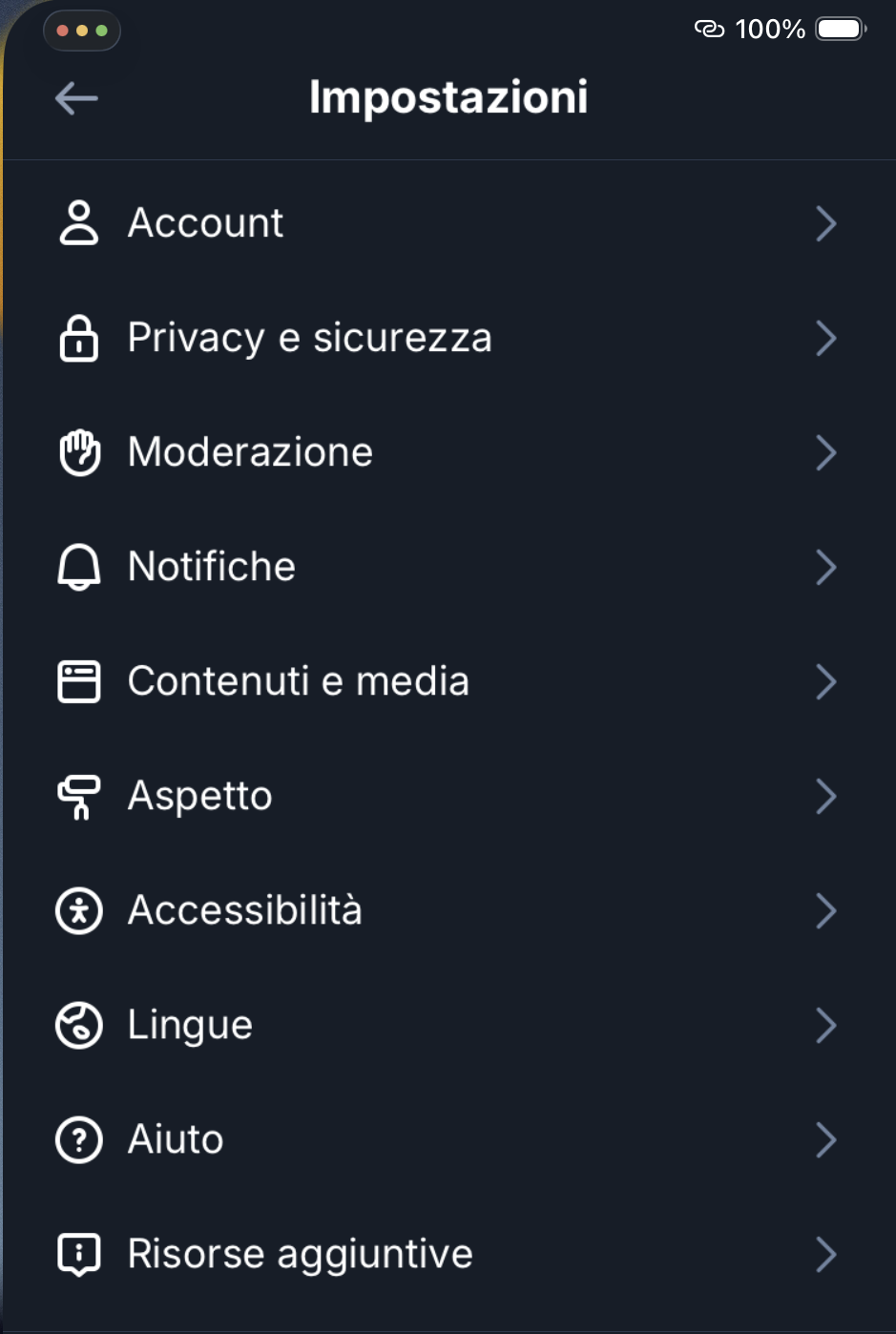Go to Moderazione settings

click(x=250, y=452)
